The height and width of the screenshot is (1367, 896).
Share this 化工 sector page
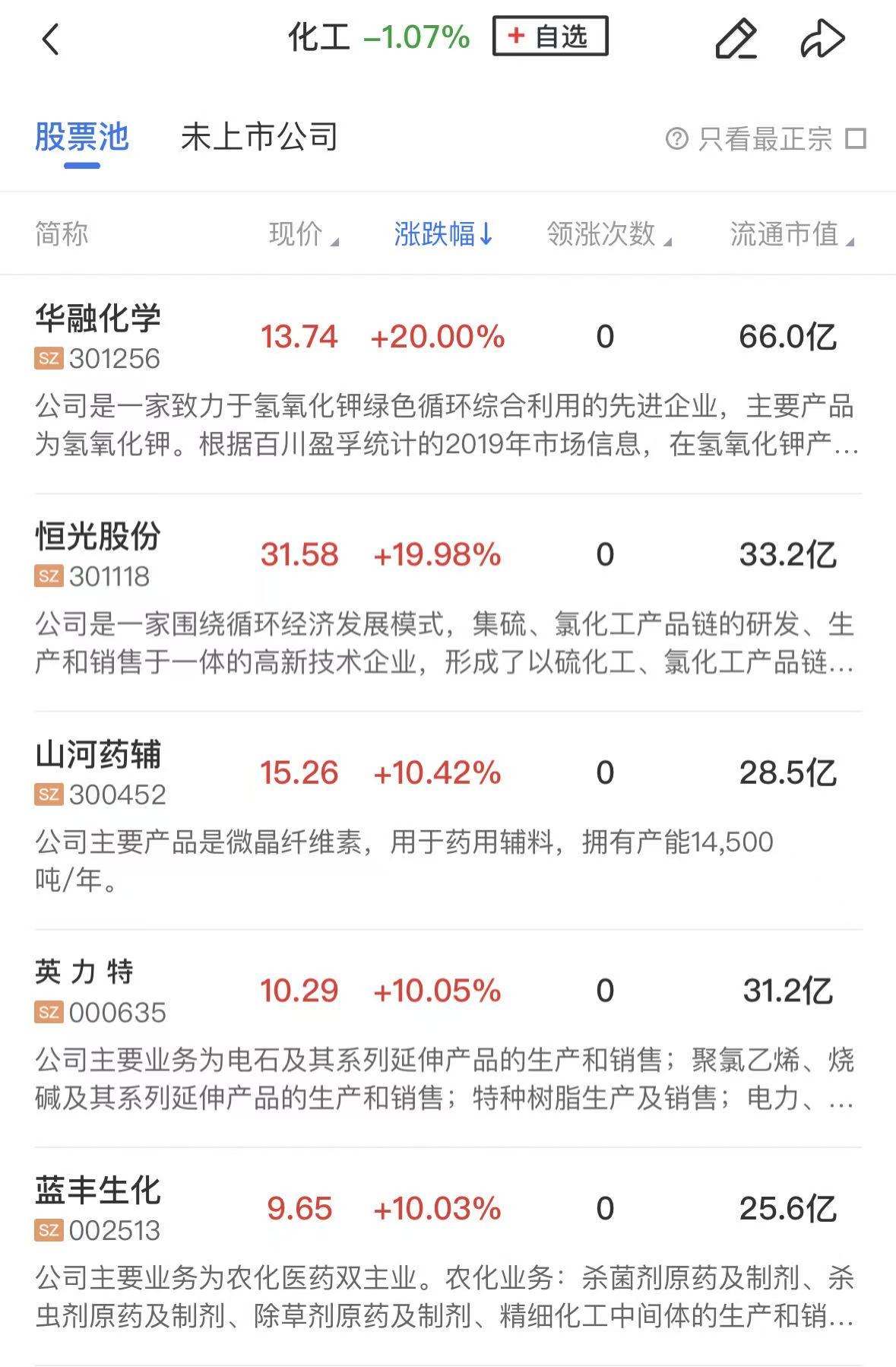tap(822, 40)
